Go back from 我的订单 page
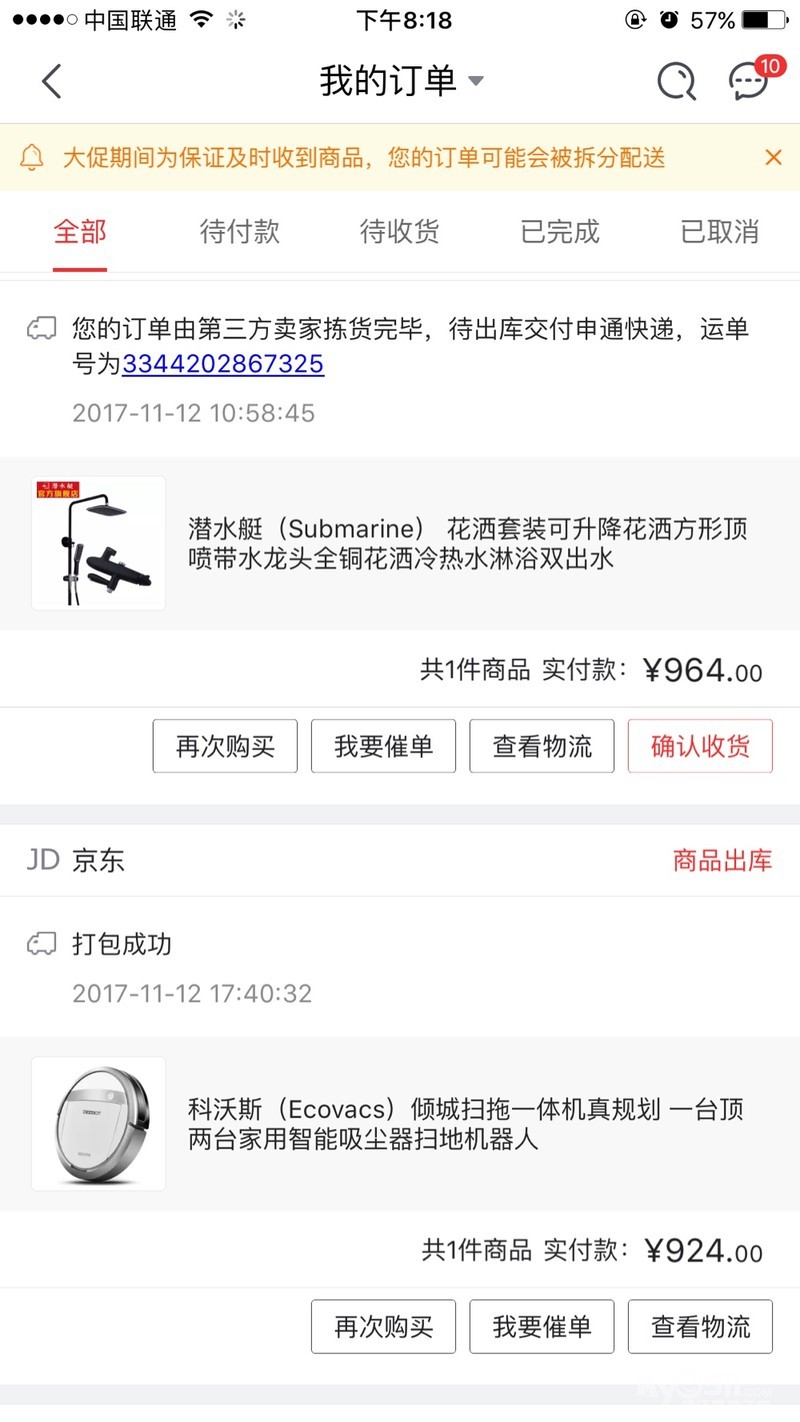 pyautogui.click(x=52, y=81)
